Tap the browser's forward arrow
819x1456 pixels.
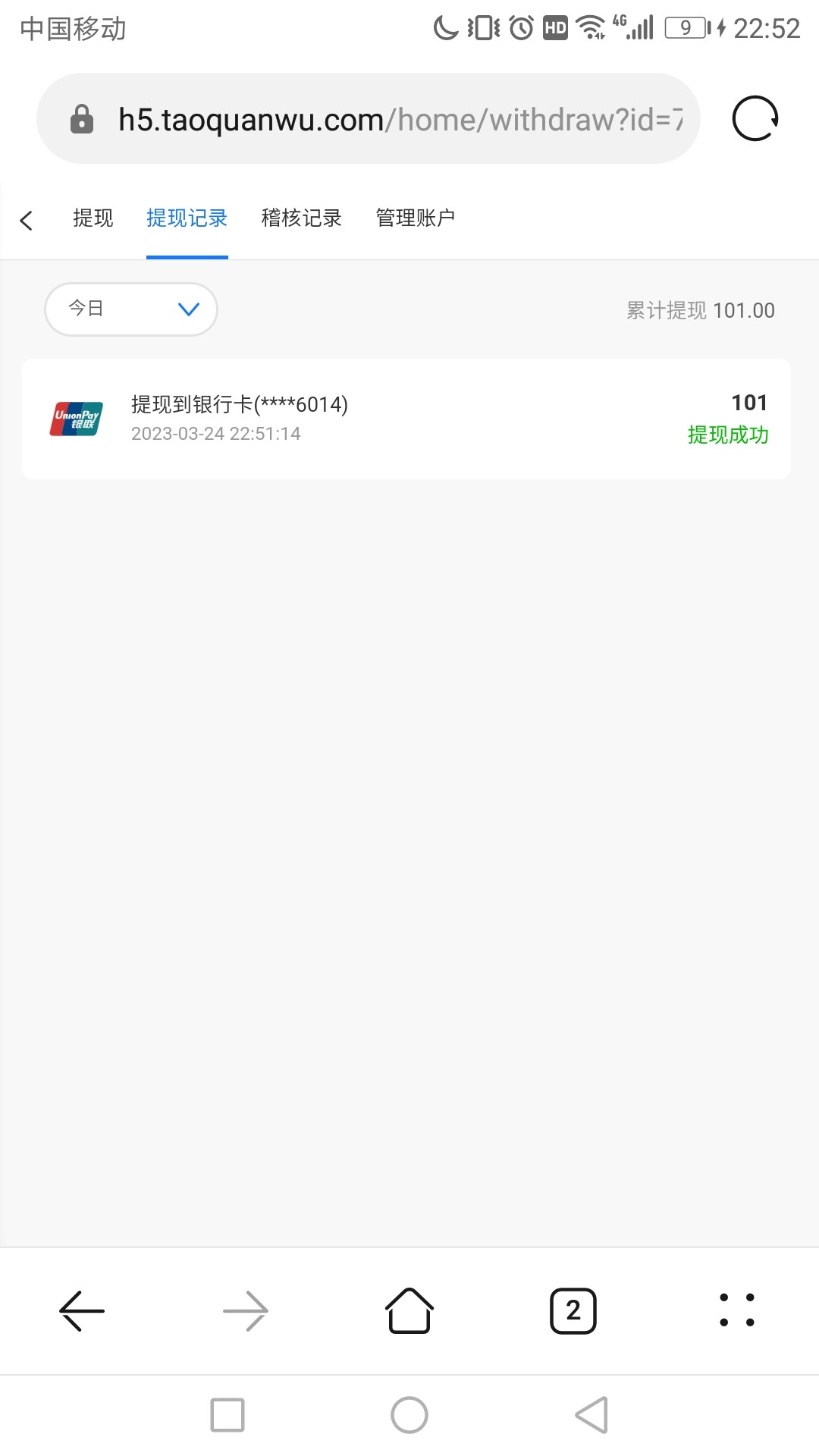(246, 1310)
